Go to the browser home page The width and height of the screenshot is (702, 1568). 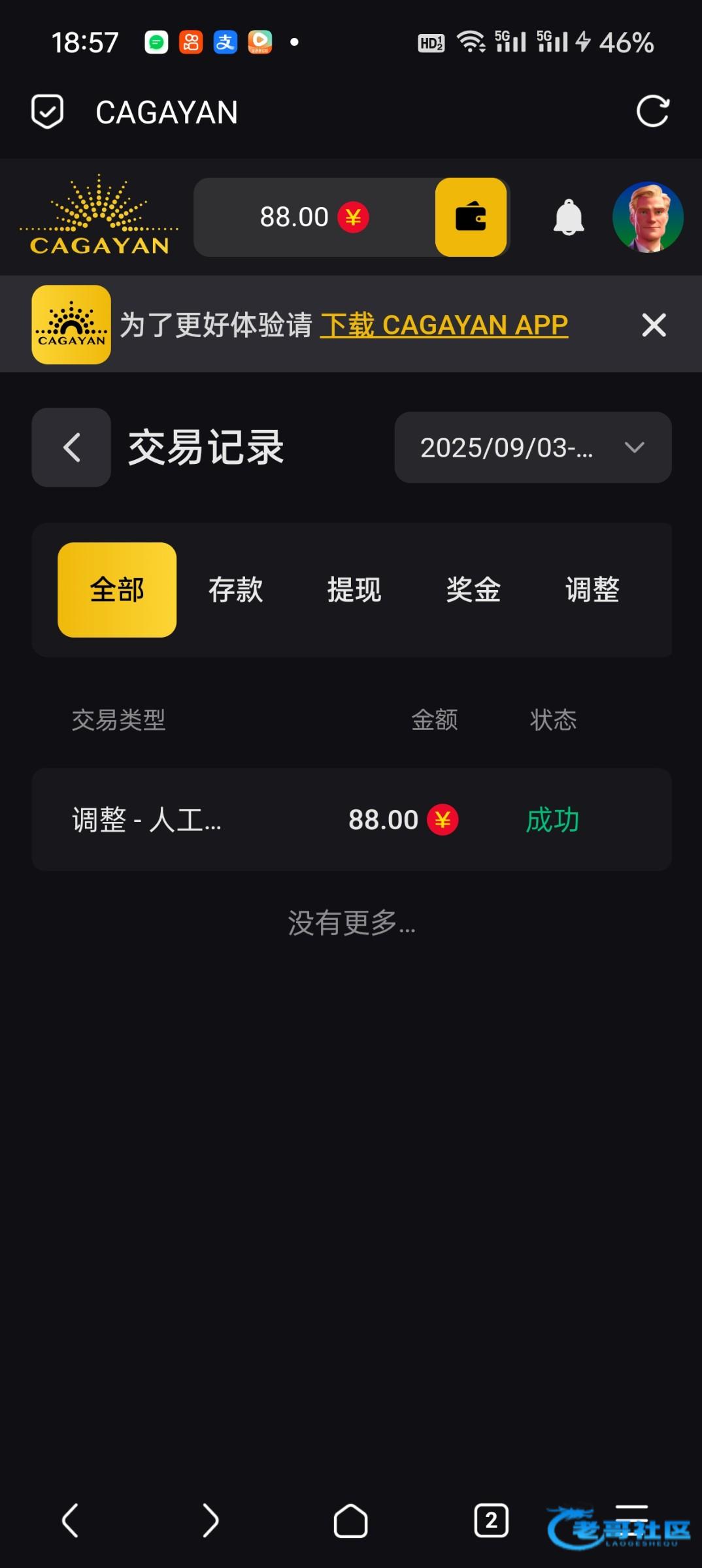point(350,1520)
